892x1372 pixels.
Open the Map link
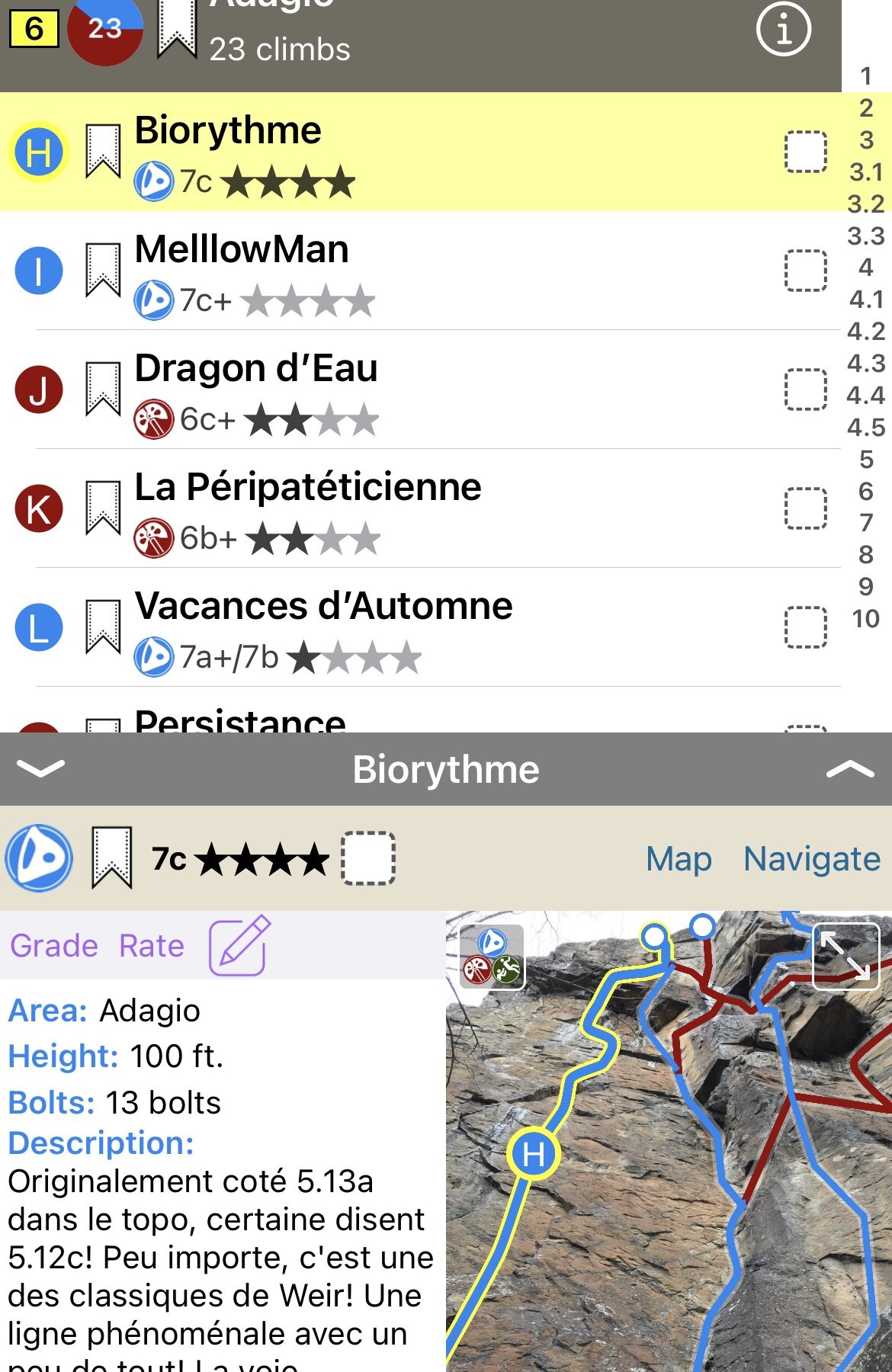pos(679,859)
